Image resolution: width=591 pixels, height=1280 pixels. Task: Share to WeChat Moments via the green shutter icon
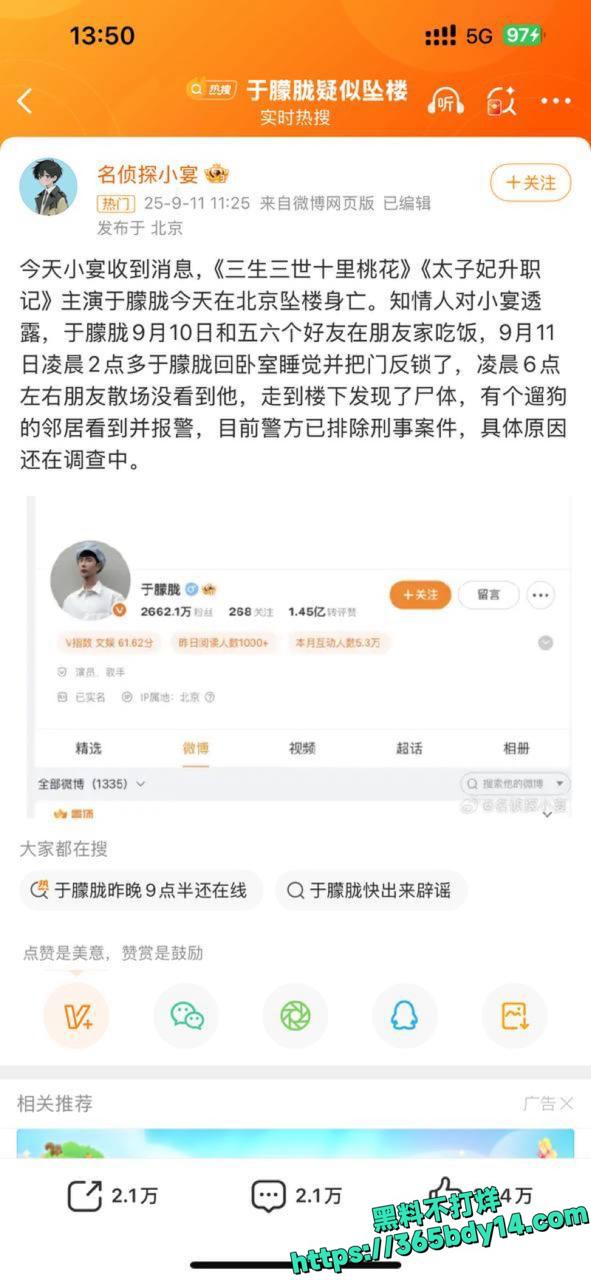click(295, 1016)
